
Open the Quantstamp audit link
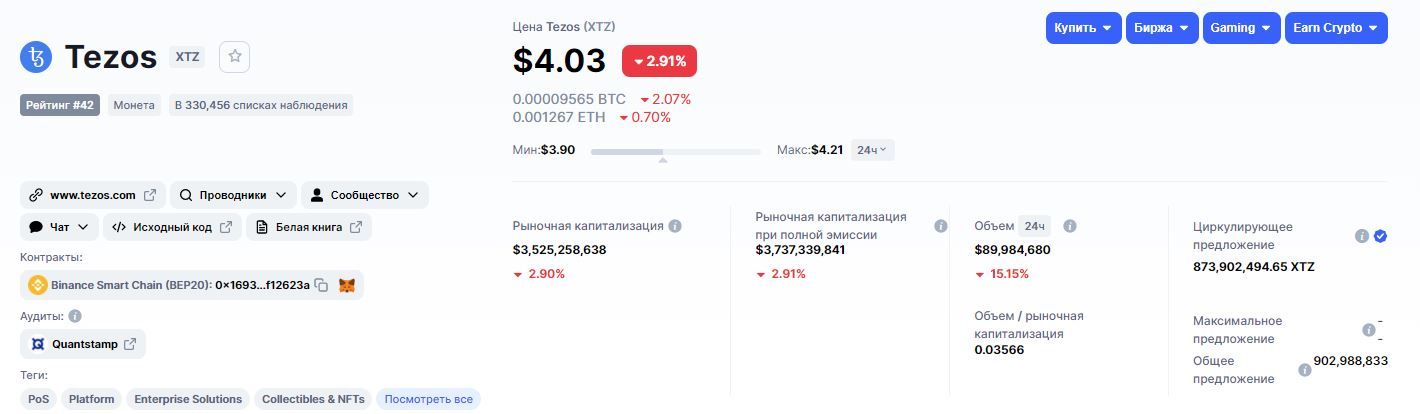tap(83, 344)
